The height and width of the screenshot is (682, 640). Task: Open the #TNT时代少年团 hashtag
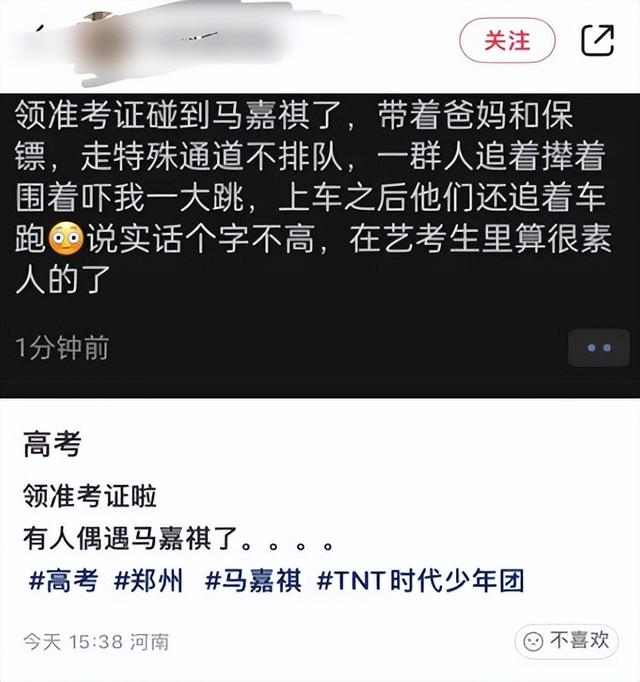[420, 580]
